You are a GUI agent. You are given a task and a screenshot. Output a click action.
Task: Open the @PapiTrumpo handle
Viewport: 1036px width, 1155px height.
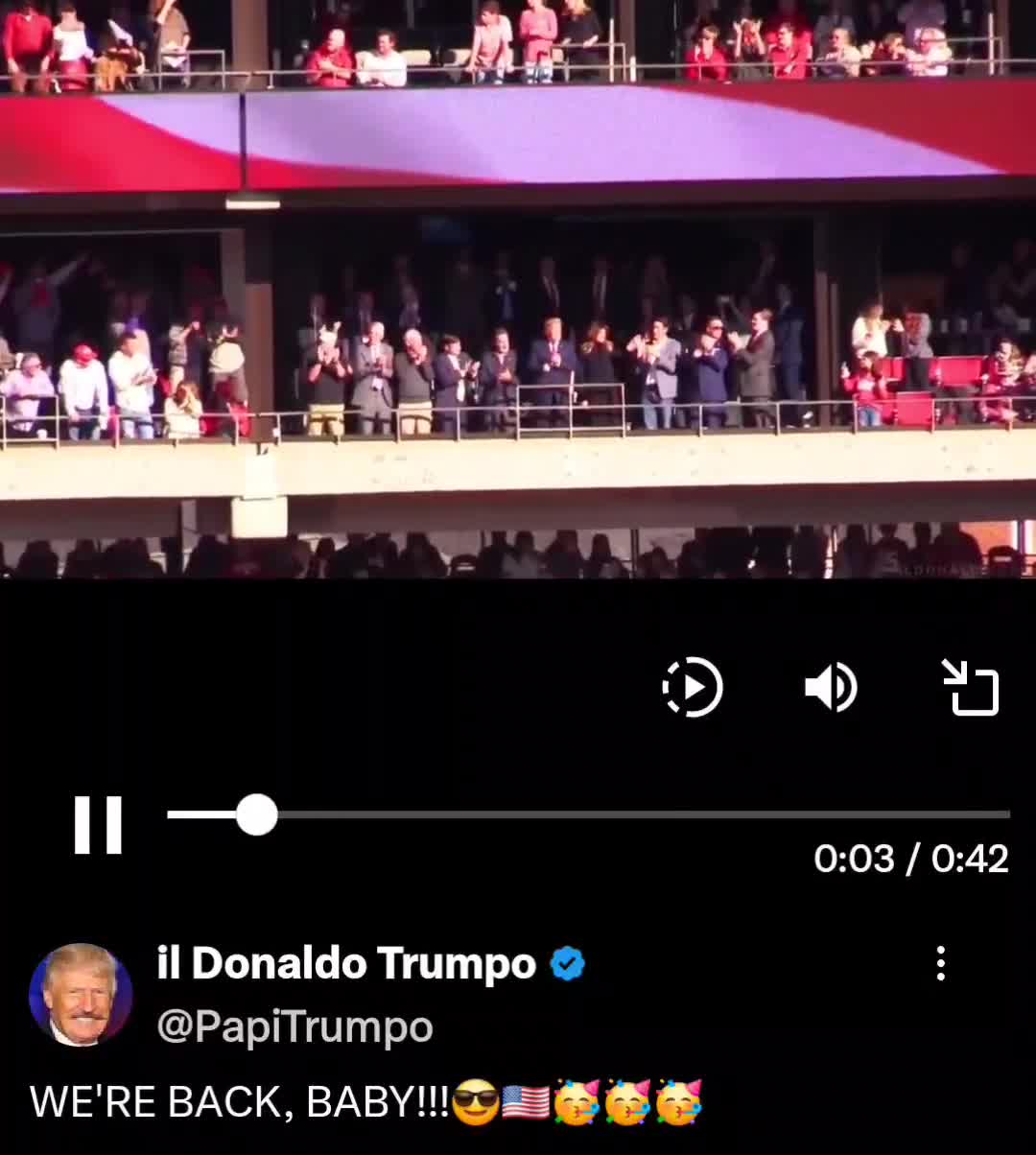point(293,1025)
